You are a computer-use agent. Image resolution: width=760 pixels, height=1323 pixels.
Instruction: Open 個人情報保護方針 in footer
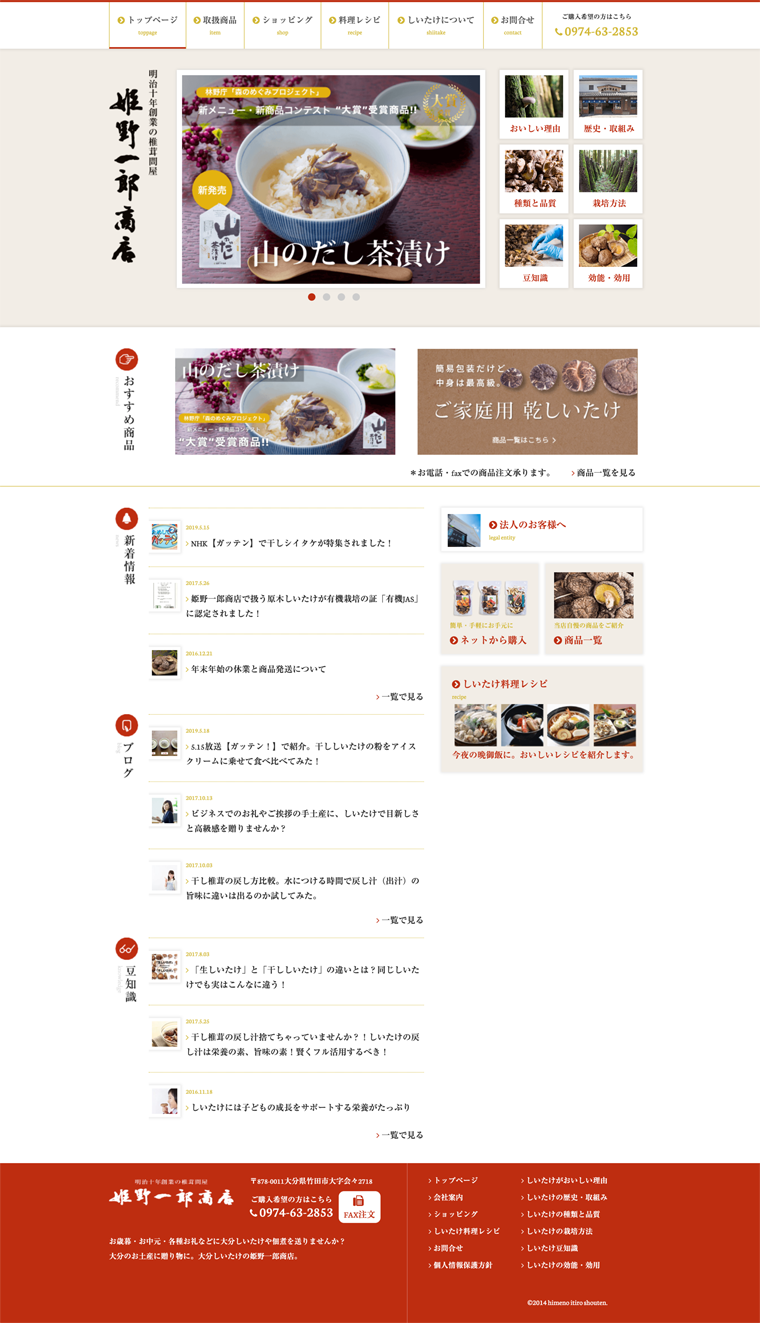coord(462,1265)
